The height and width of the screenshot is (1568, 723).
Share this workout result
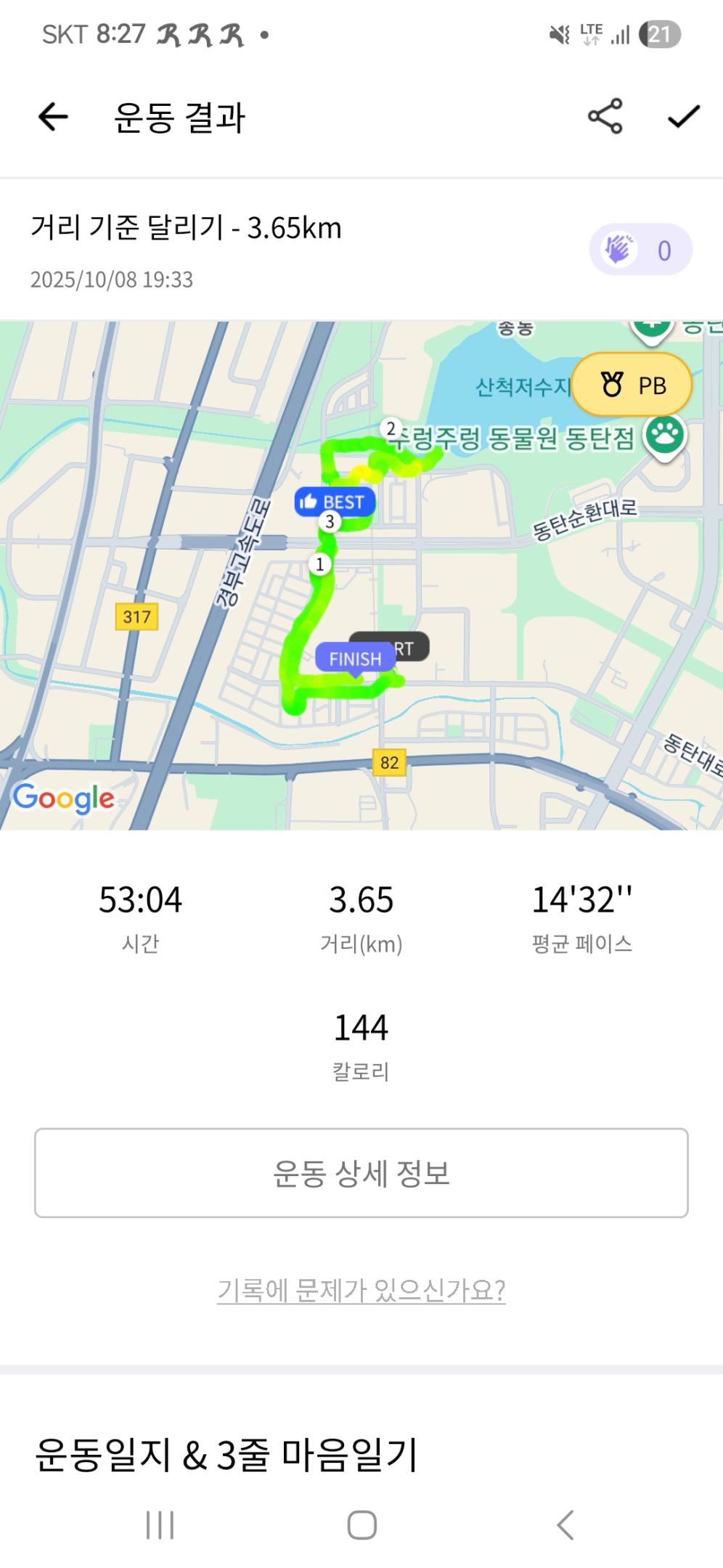coord(605,116)
